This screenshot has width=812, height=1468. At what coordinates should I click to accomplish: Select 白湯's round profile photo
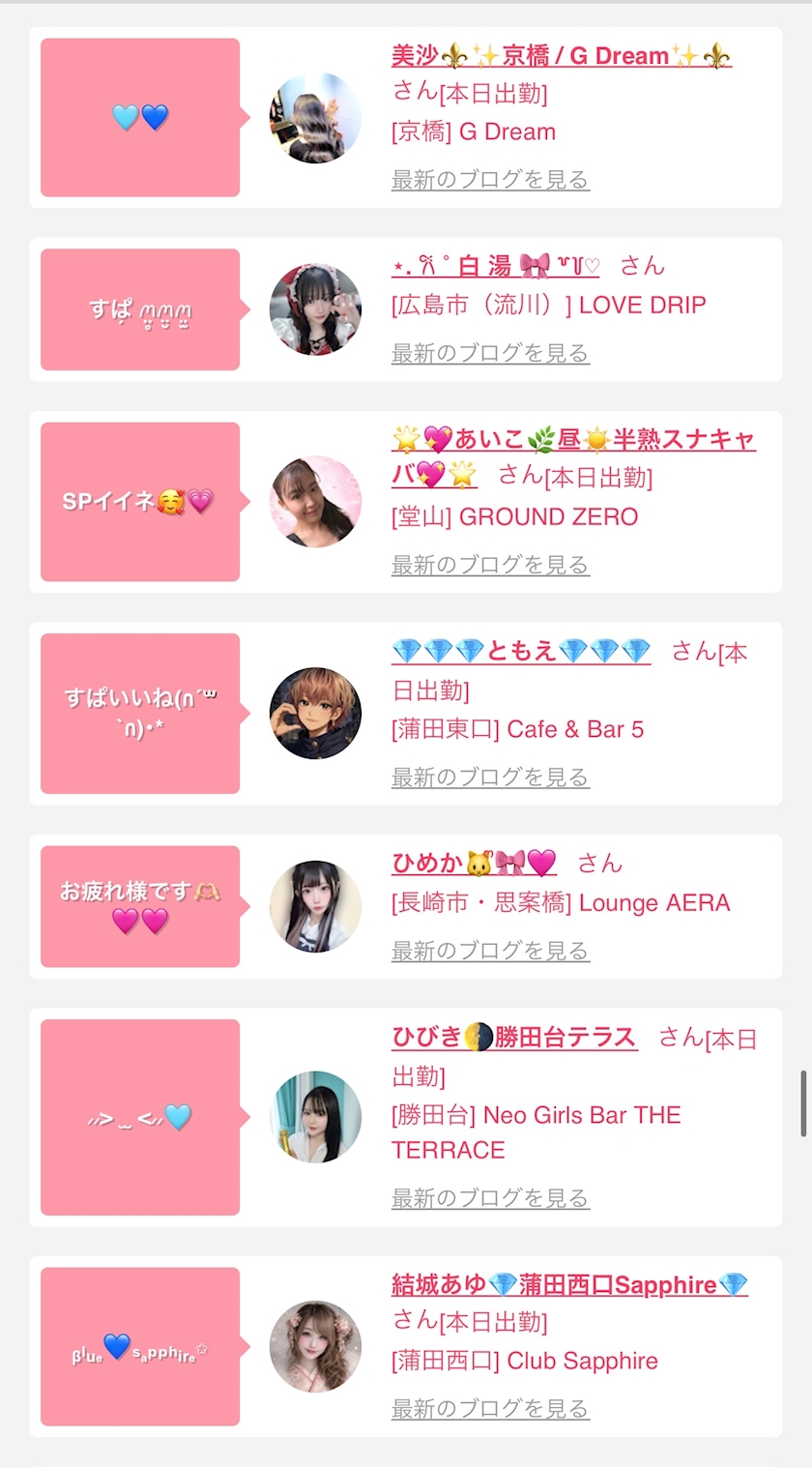click(x=315, y=309)
